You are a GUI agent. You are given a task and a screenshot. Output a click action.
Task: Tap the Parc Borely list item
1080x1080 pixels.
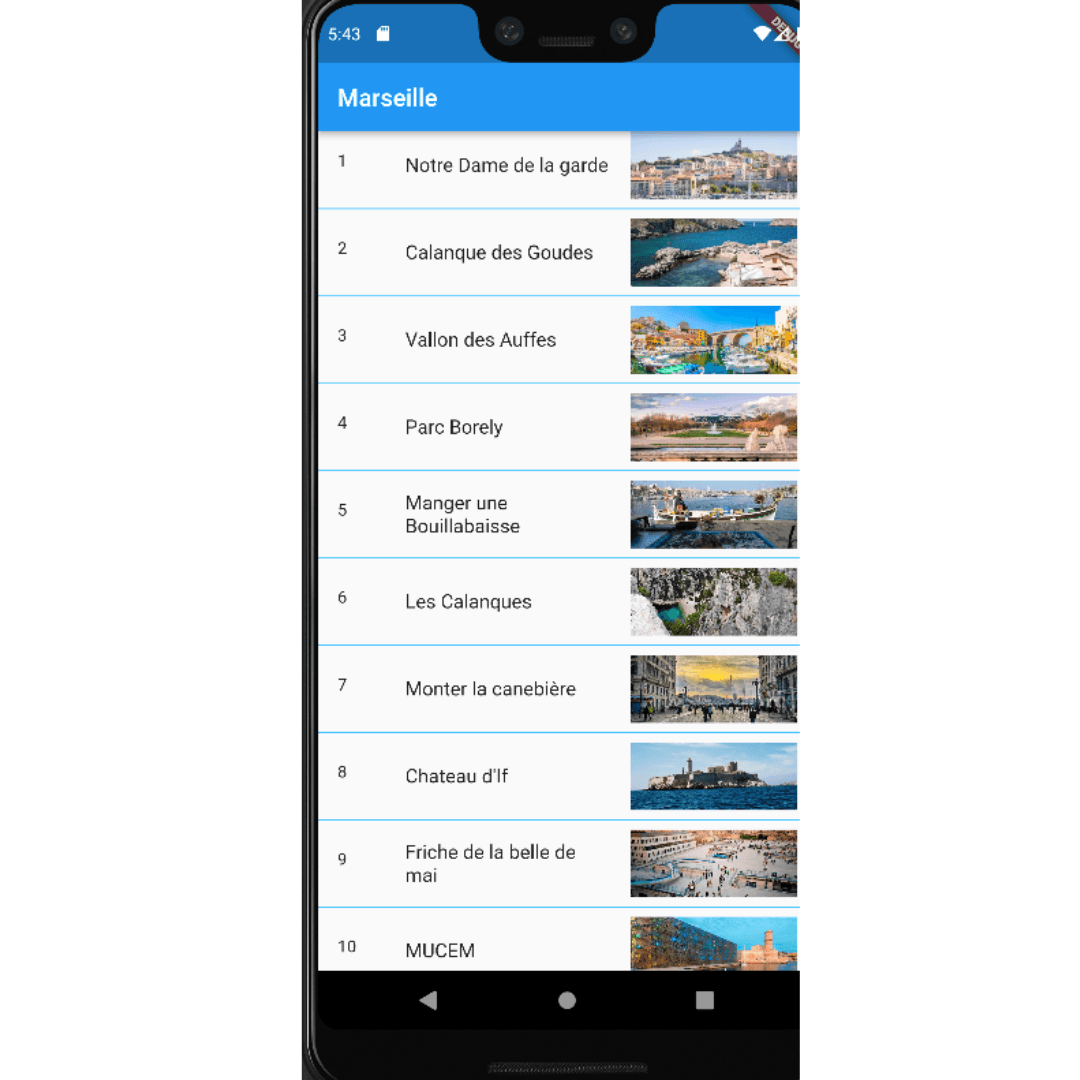(x=454, y=427)
